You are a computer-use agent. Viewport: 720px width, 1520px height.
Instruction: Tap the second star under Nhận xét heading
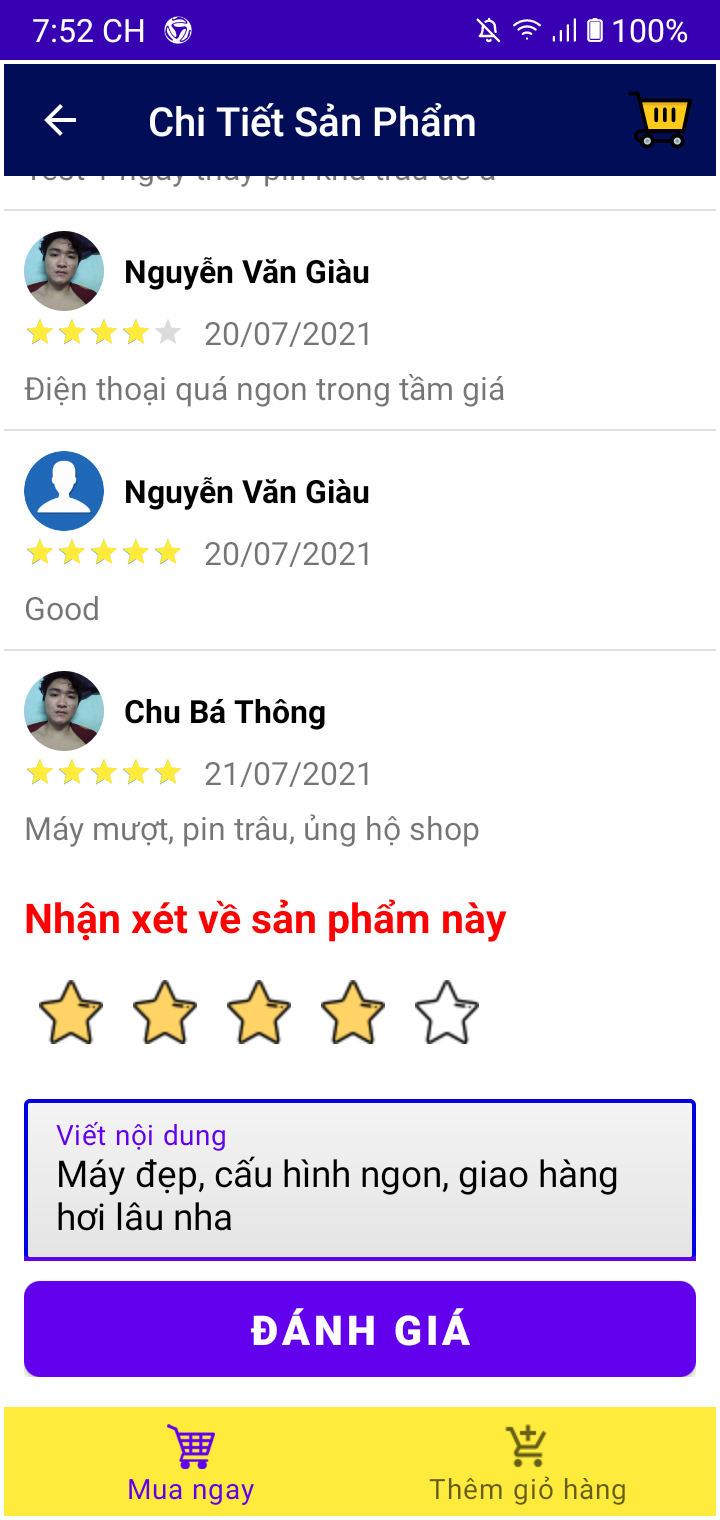[164, 1012]
